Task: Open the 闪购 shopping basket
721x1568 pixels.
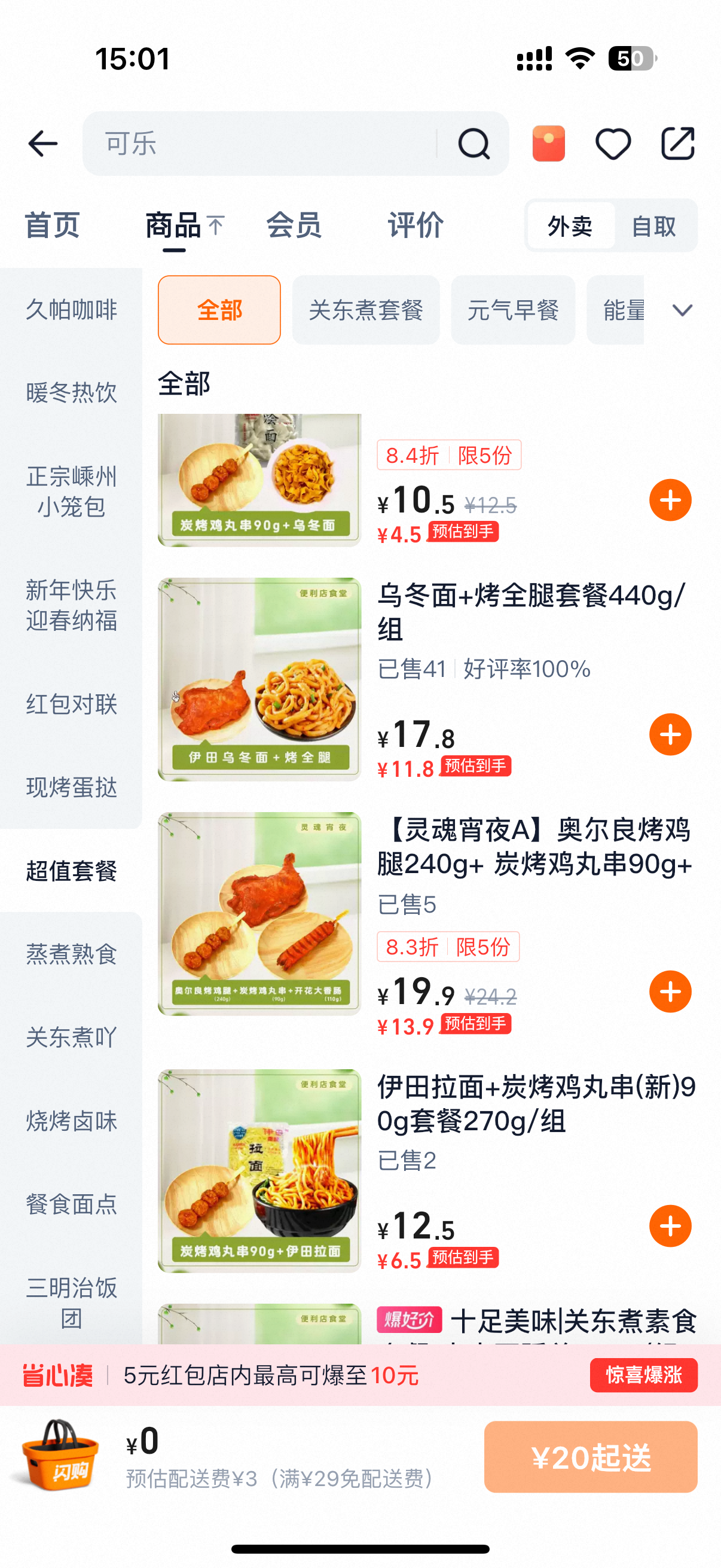Action: [60, 1456]
